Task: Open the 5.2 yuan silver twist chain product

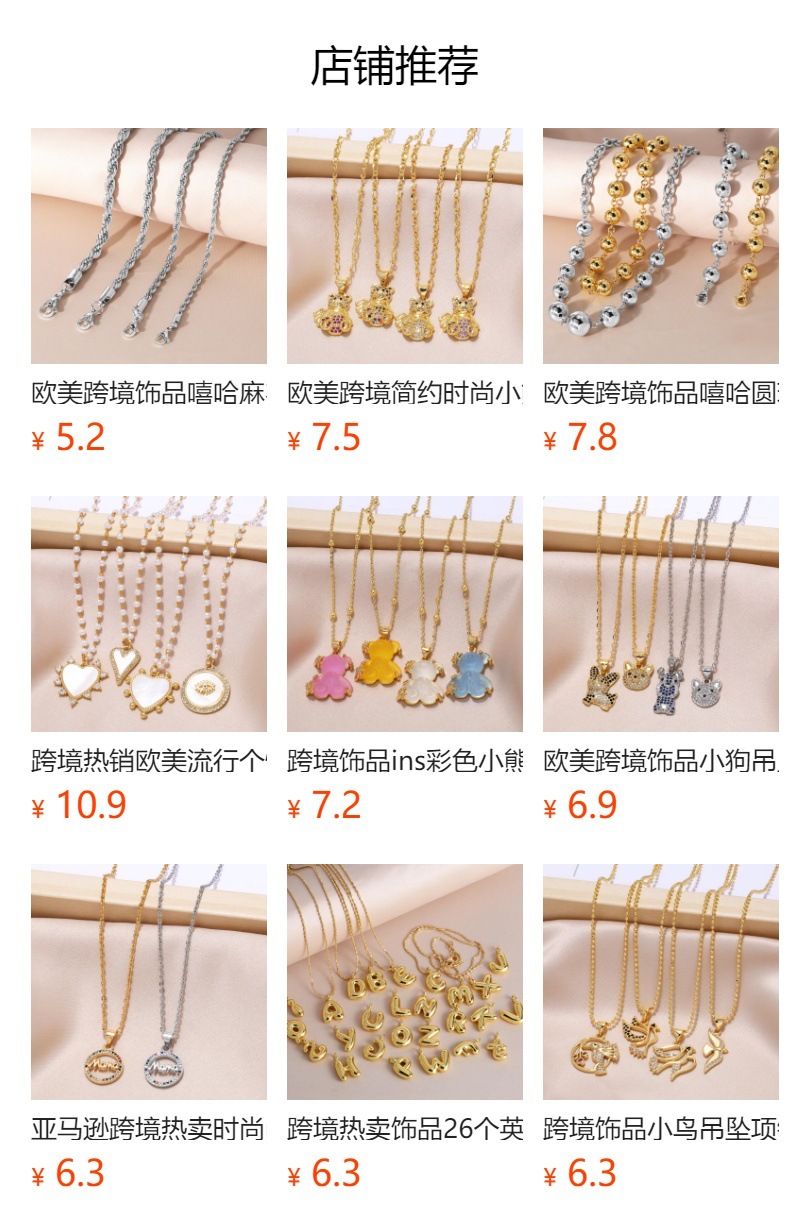Action: [148, 246]
